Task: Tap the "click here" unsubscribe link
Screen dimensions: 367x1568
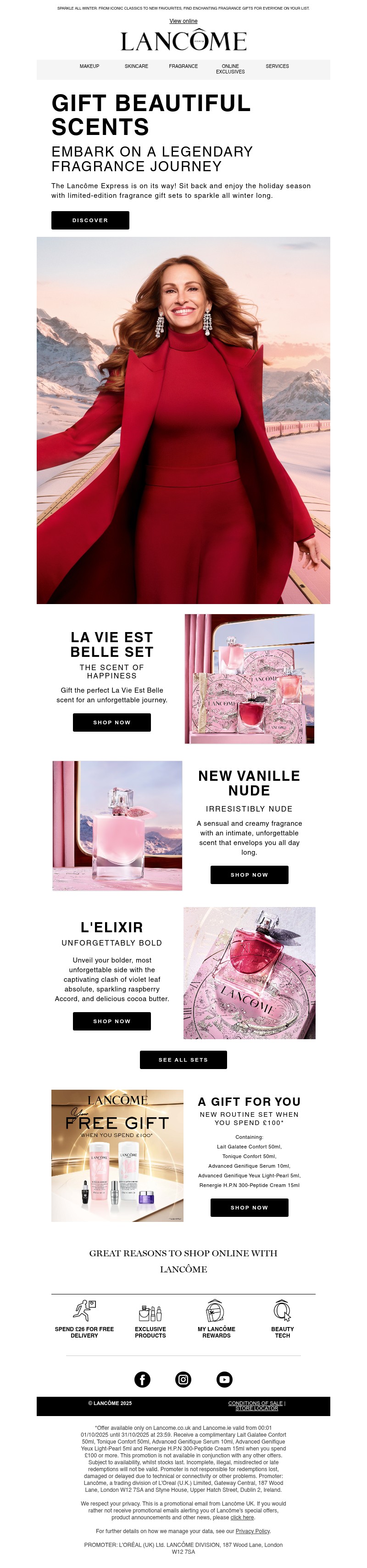Action: (242, 1517)
